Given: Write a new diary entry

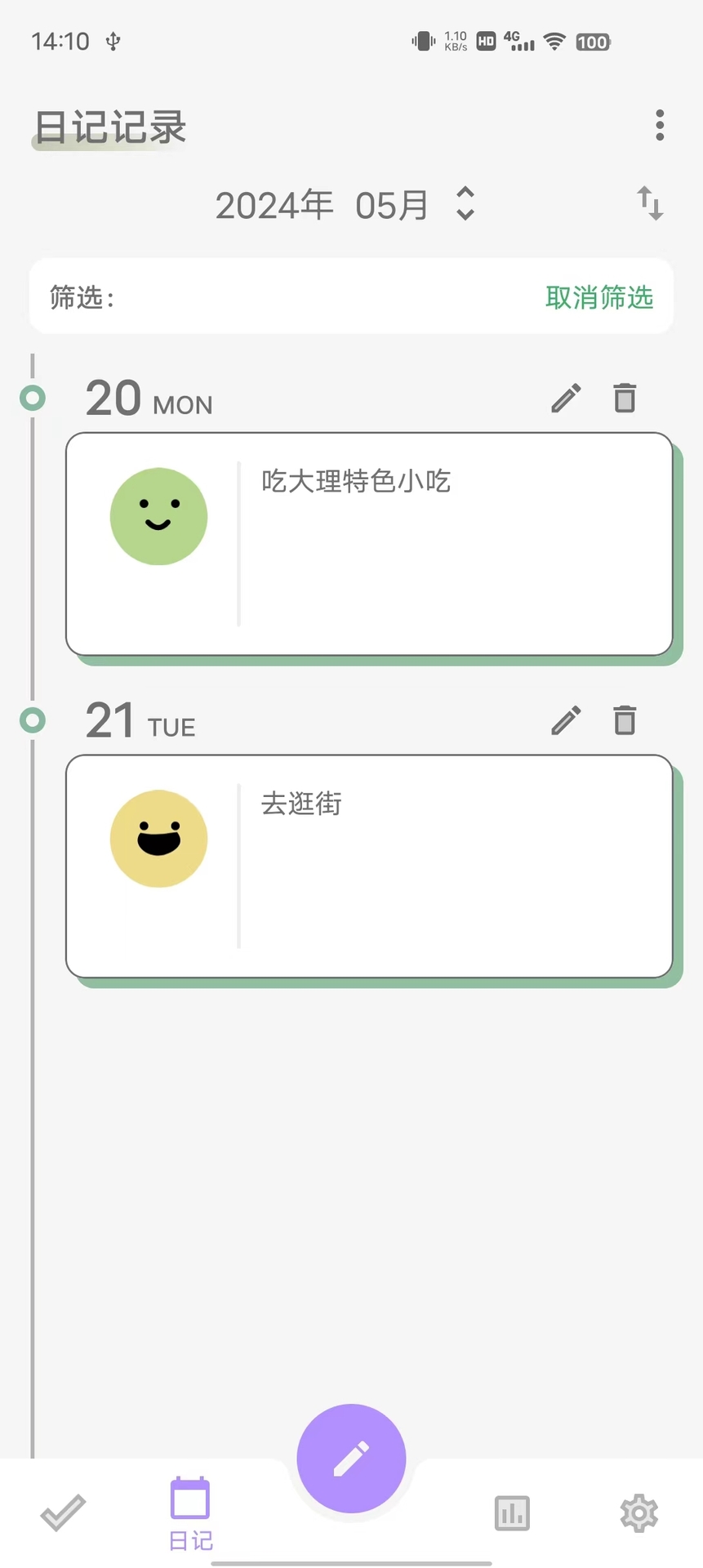Looking at the screenshot, I should (x=351, y=1459).
